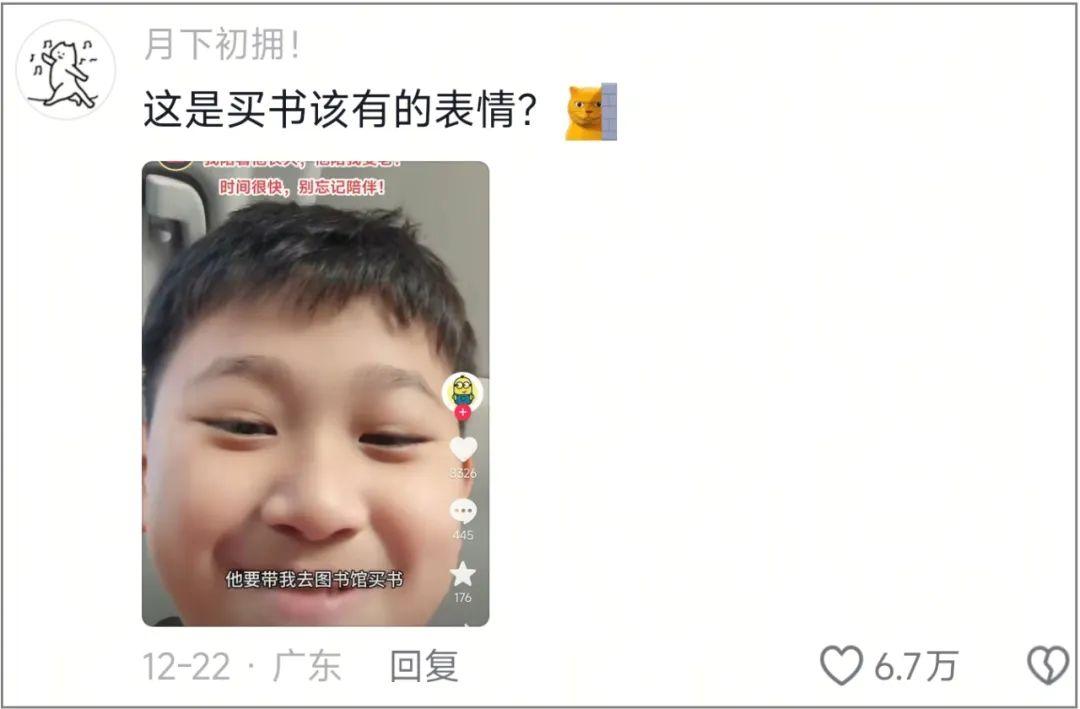Open 月下初拥! user profile via username
The height and width of the screenshot is (709, 1080).
222,44
